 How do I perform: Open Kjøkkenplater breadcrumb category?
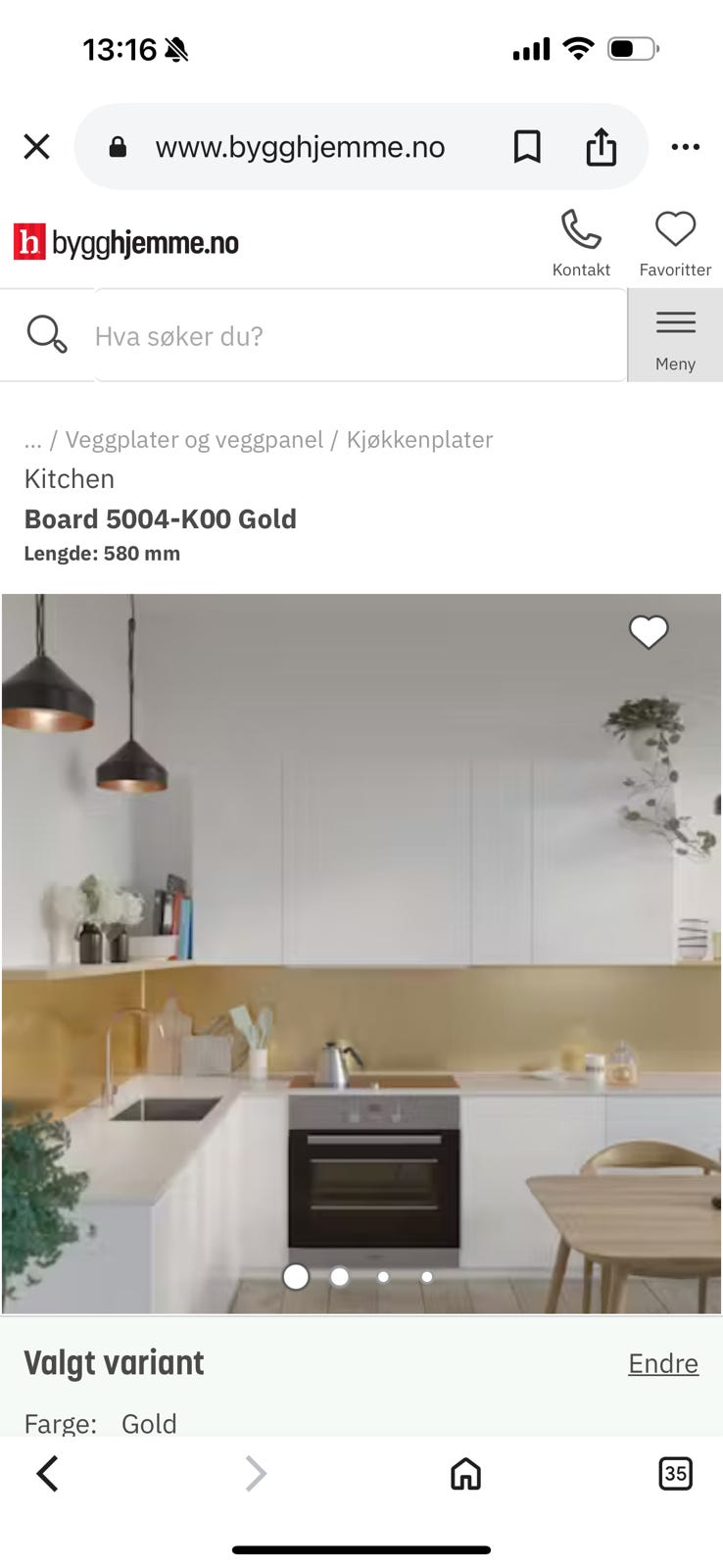420,440
